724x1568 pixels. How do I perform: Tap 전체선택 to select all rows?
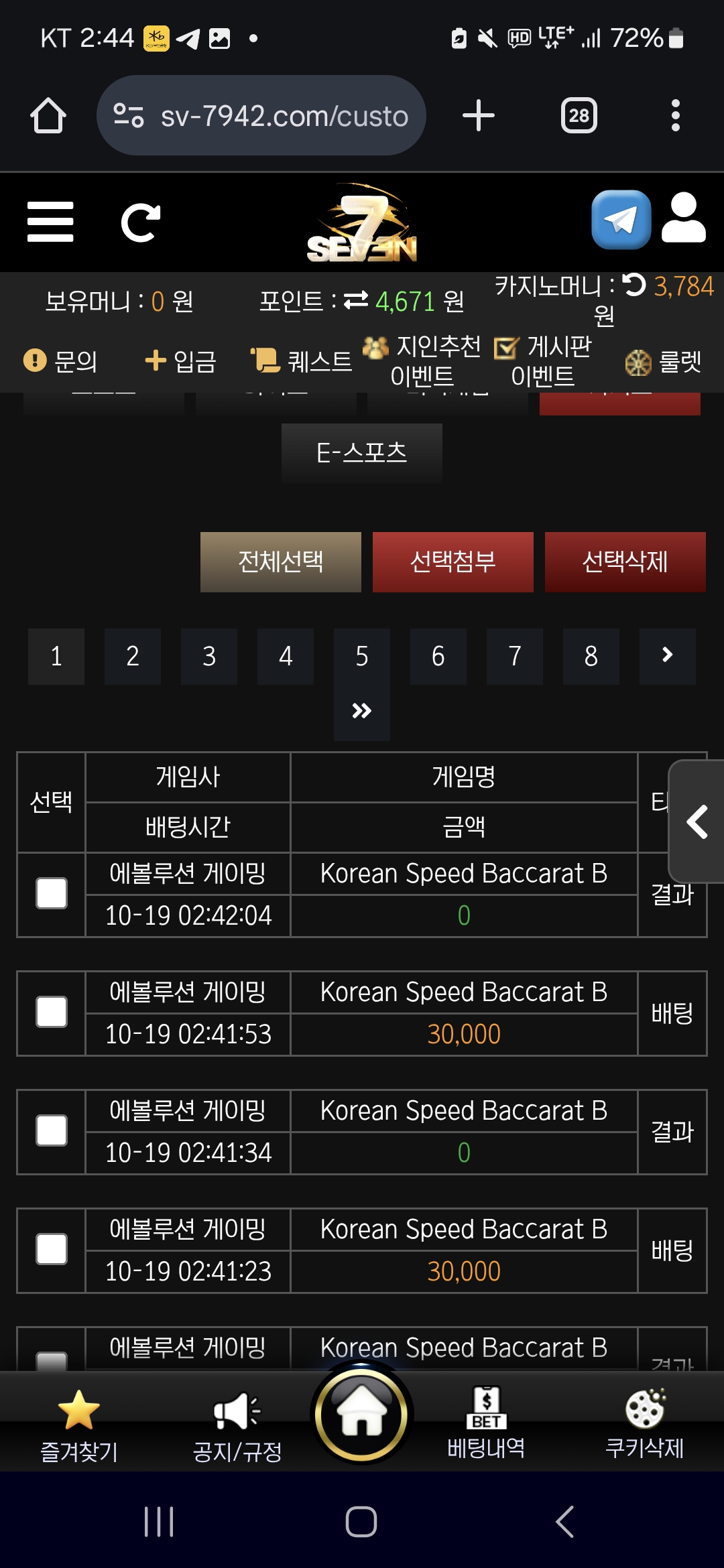tap(280, 562)
